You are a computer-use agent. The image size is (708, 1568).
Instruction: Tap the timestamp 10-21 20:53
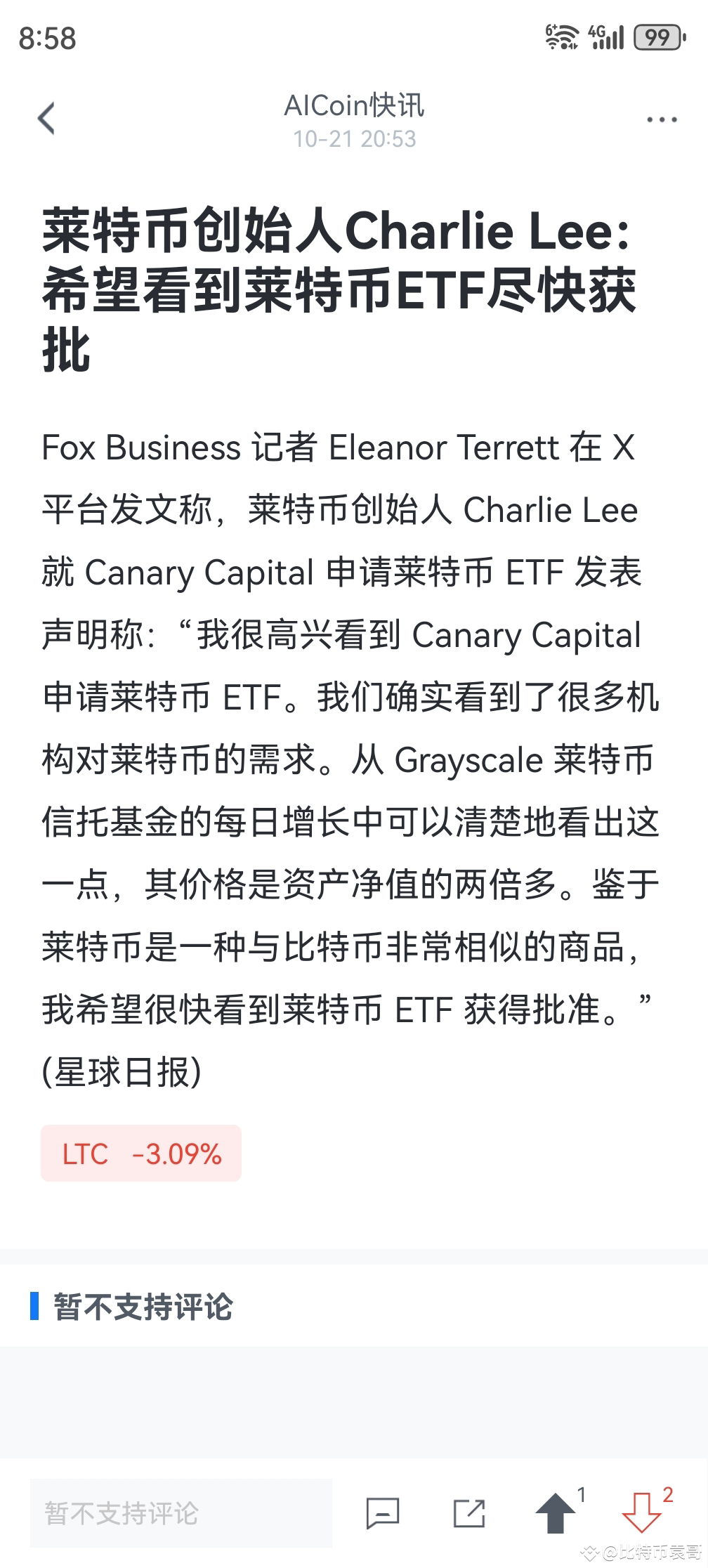354,139
